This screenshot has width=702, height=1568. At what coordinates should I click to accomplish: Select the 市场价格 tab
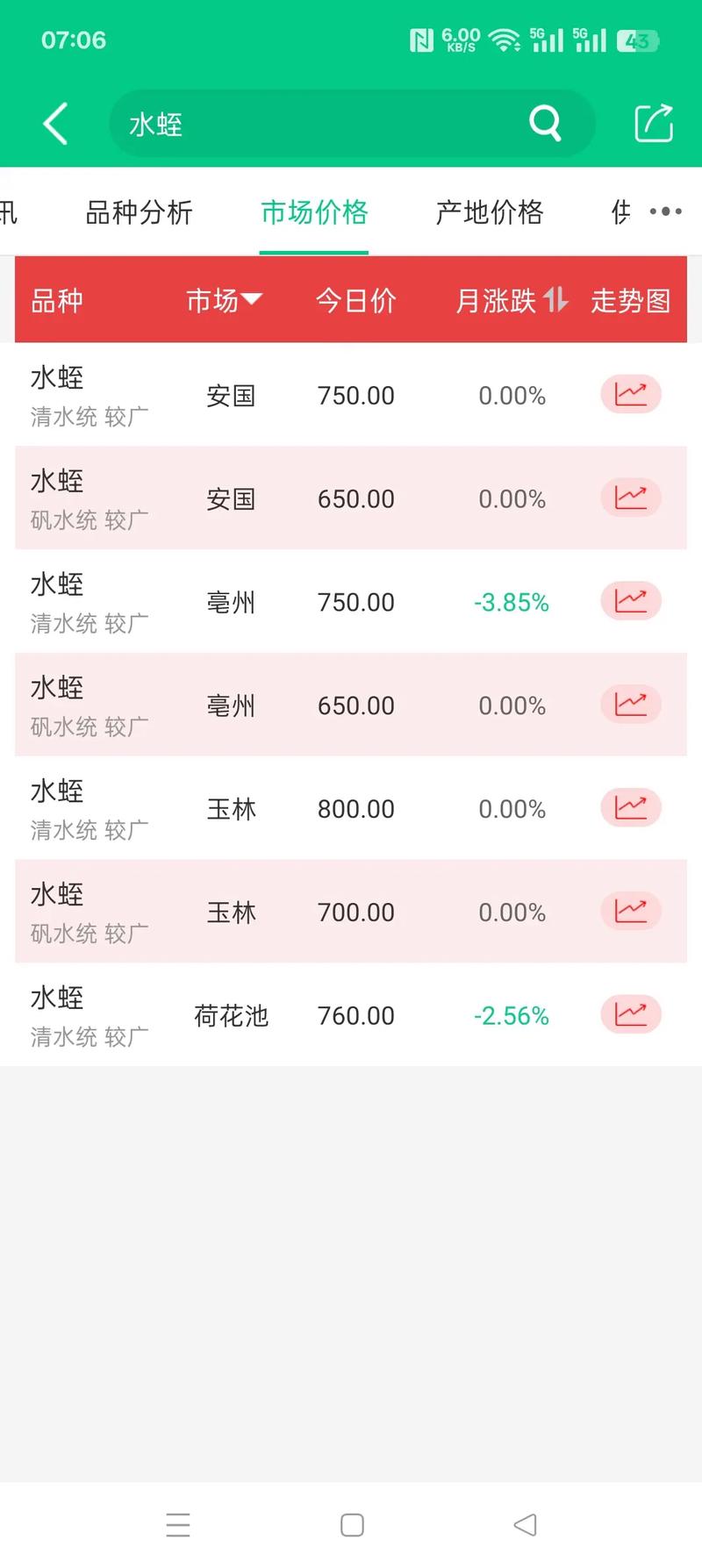(x=313, y=212)
